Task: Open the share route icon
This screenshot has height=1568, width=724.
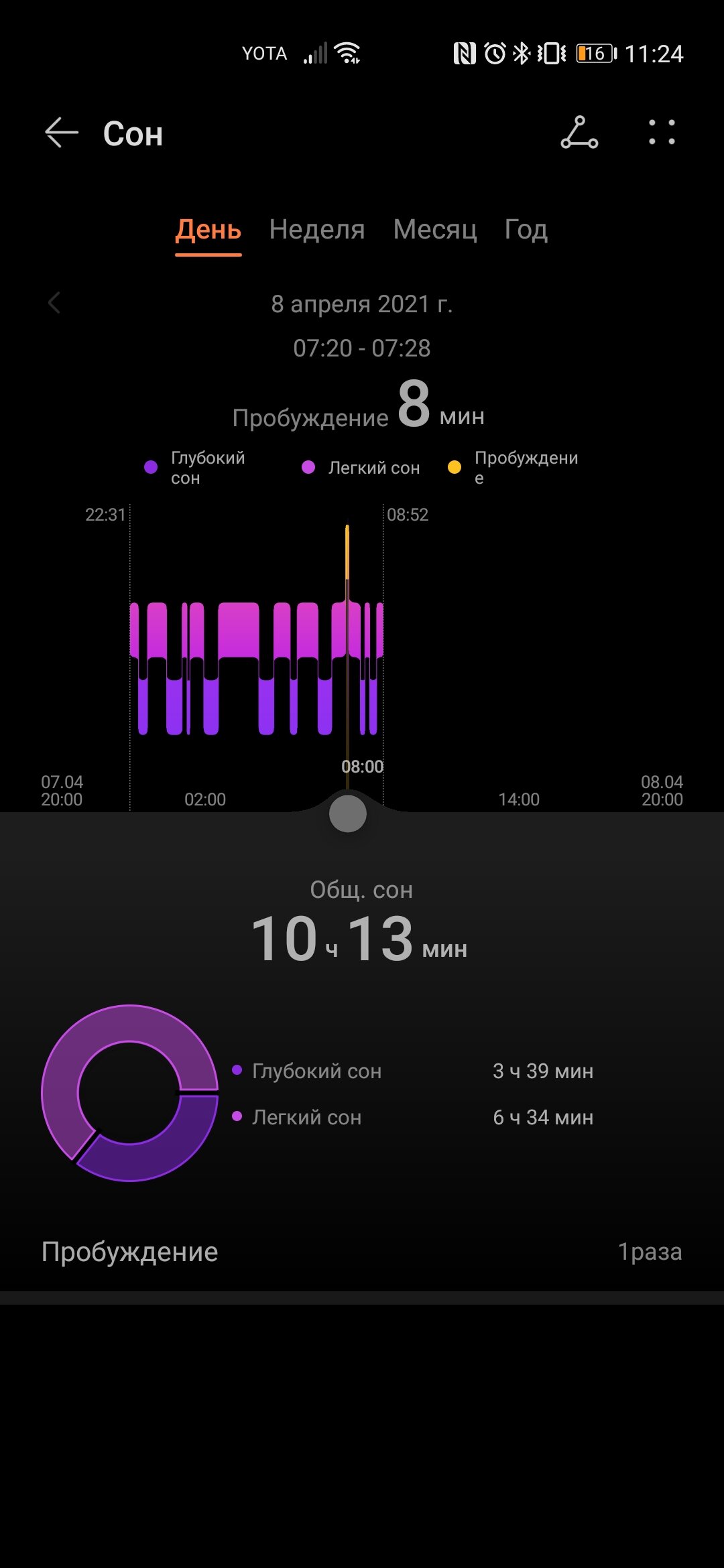Action: [579, 133]
